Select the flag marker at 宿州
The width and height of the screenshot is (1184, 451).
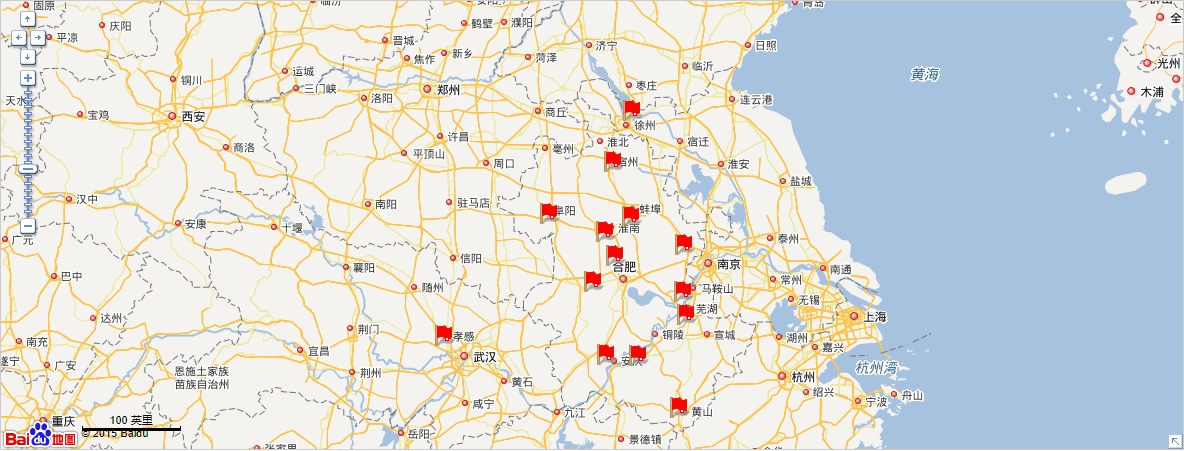pyautogui.click(x=612, y=160)
